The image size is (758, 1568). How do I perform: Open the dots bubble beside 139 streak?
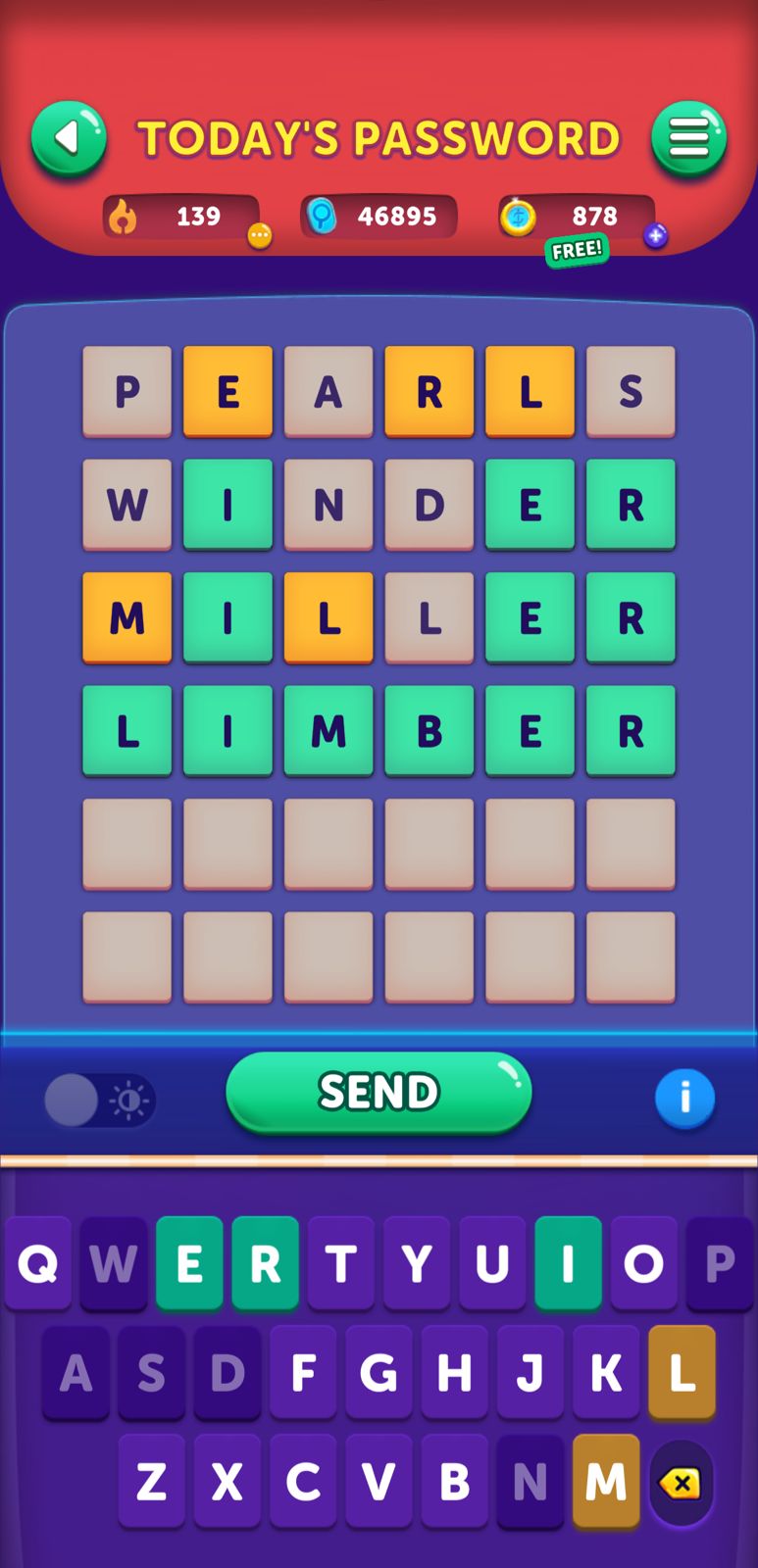259,235
